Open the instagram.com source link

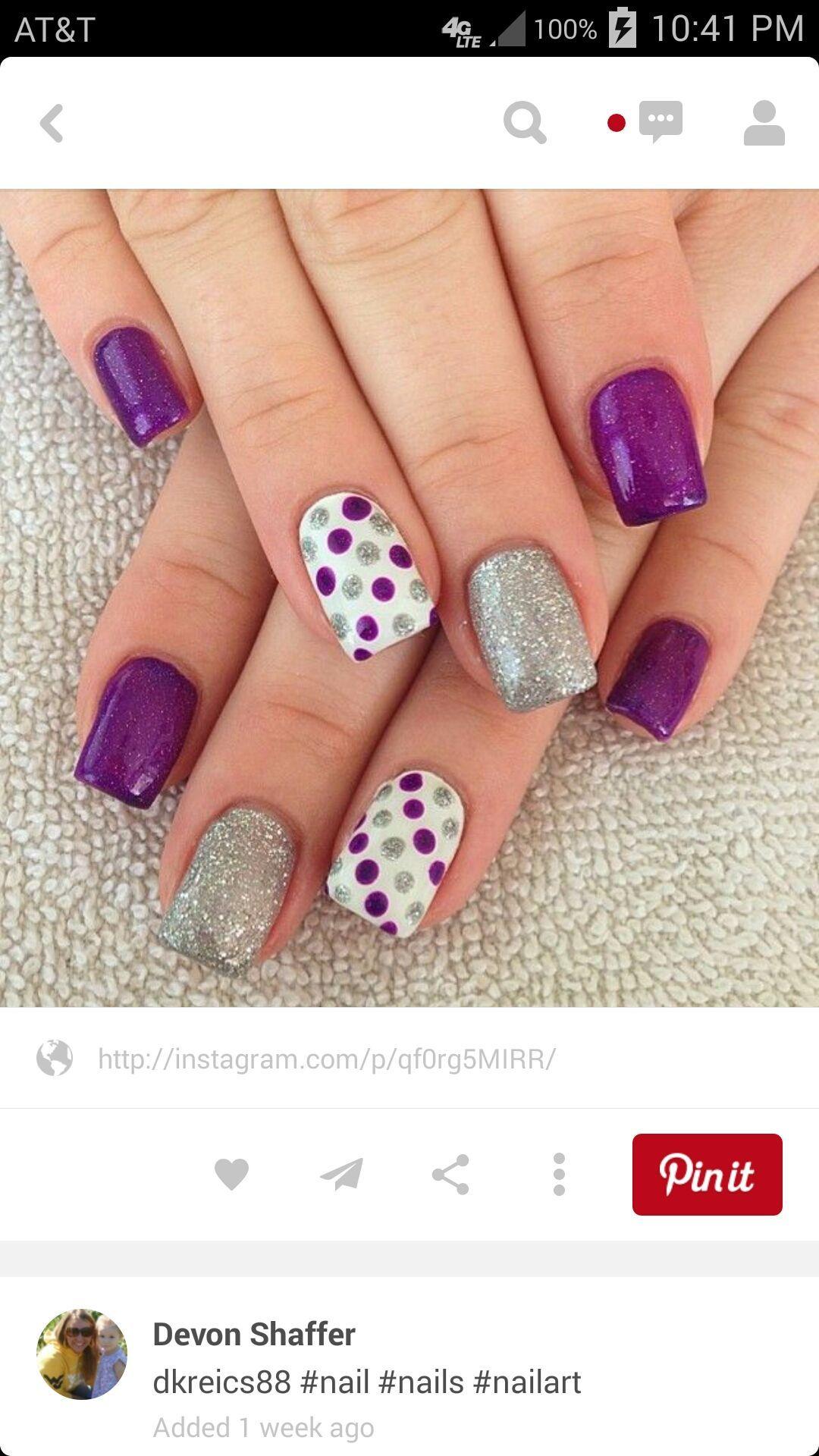pos(327,1059)
